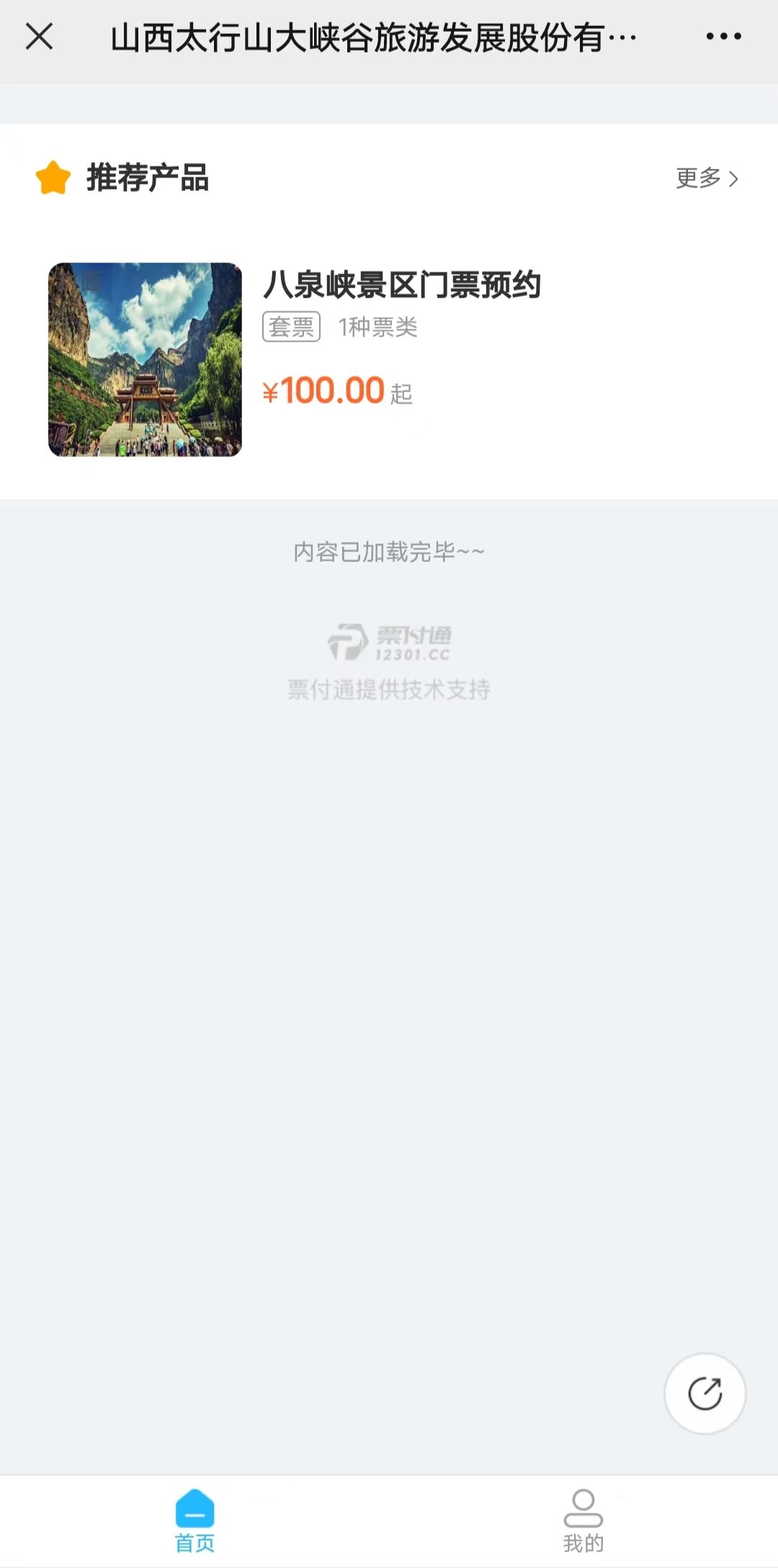
Task: Switch to the 我的 tab
Action: [x=583, y=1520]
